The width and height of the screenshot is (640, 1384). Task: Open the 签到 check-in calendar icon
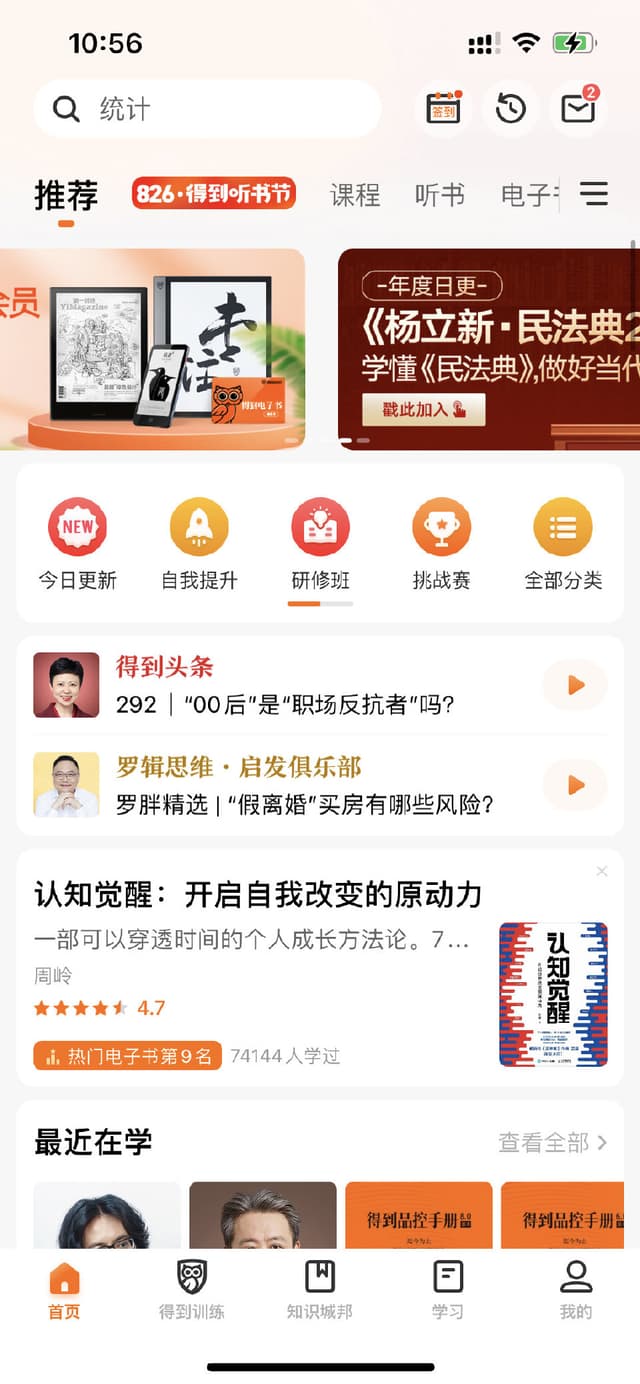click(x=443, y=108)
